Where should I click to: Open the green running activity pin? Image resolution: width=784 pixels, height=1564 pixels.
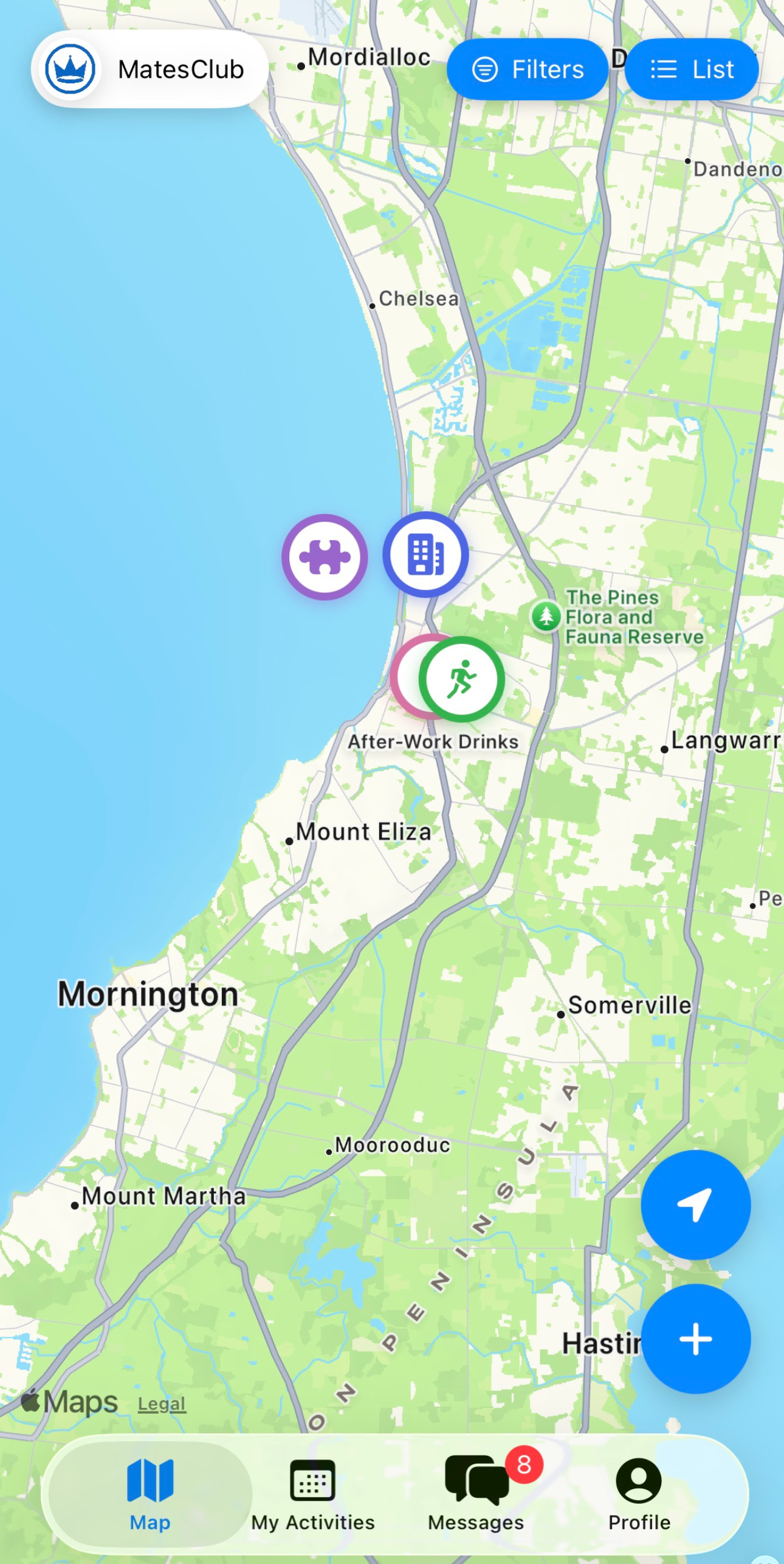click(462, 679)
